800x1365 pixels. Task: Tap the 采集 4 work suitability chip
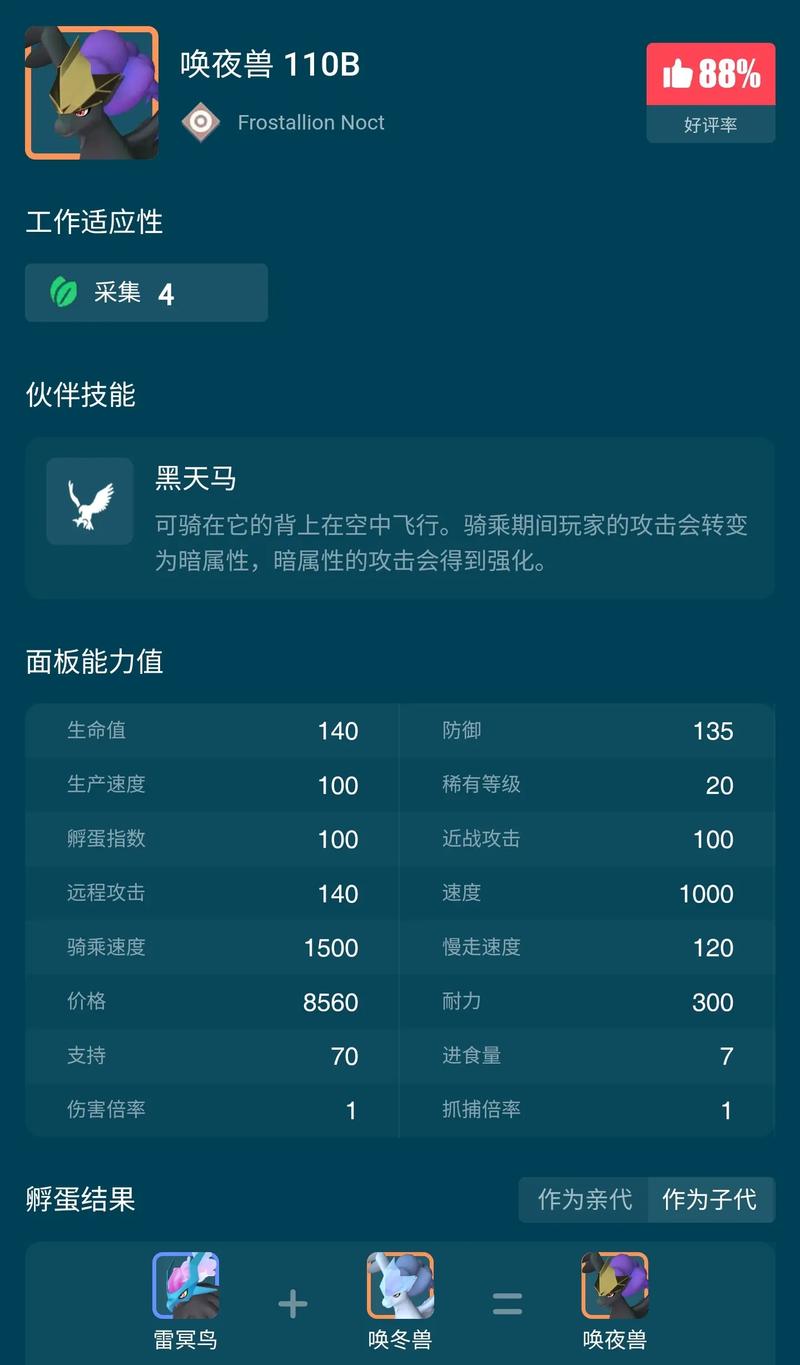(x=146, y=293)
